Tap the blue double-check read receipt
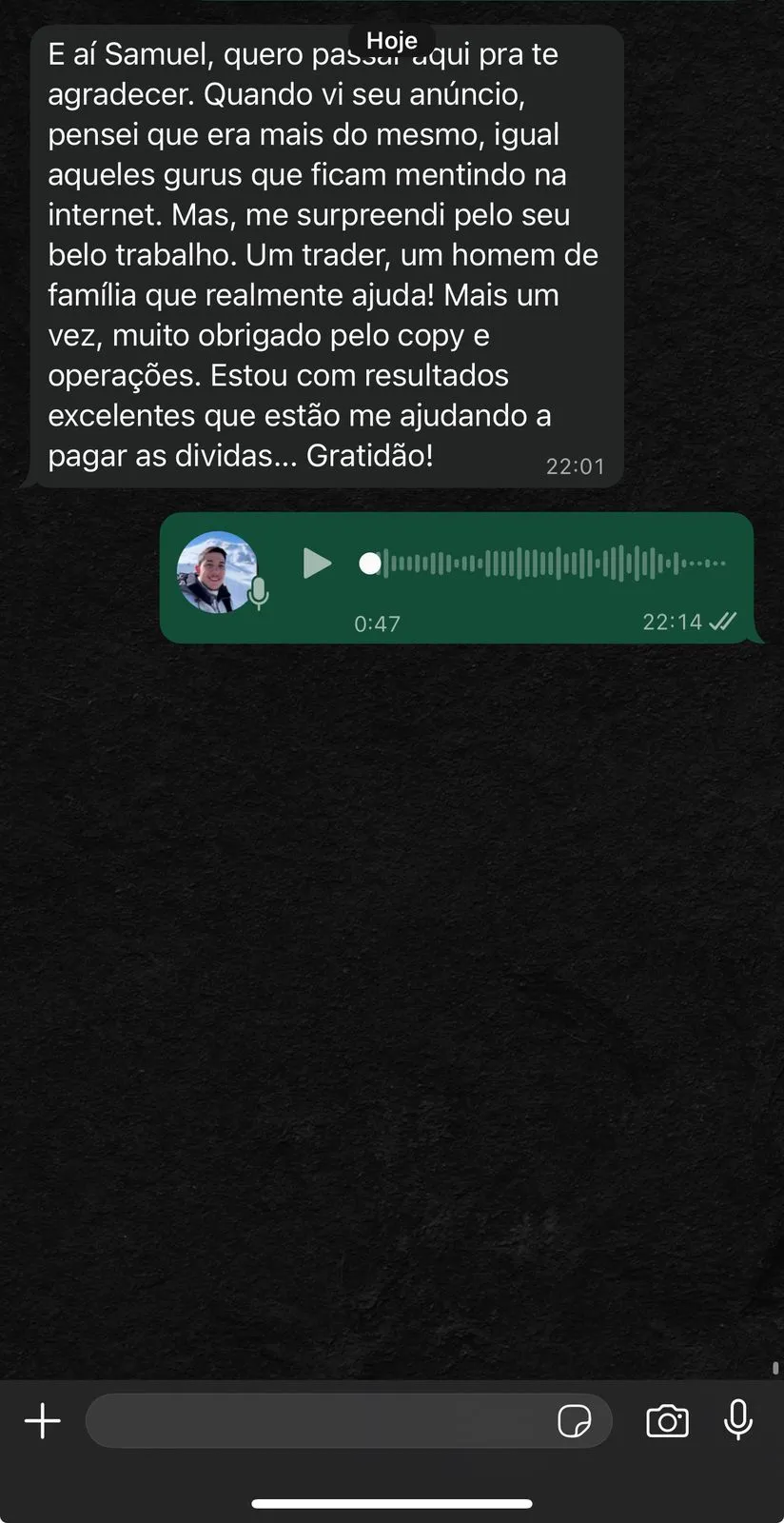 [724, 621]
